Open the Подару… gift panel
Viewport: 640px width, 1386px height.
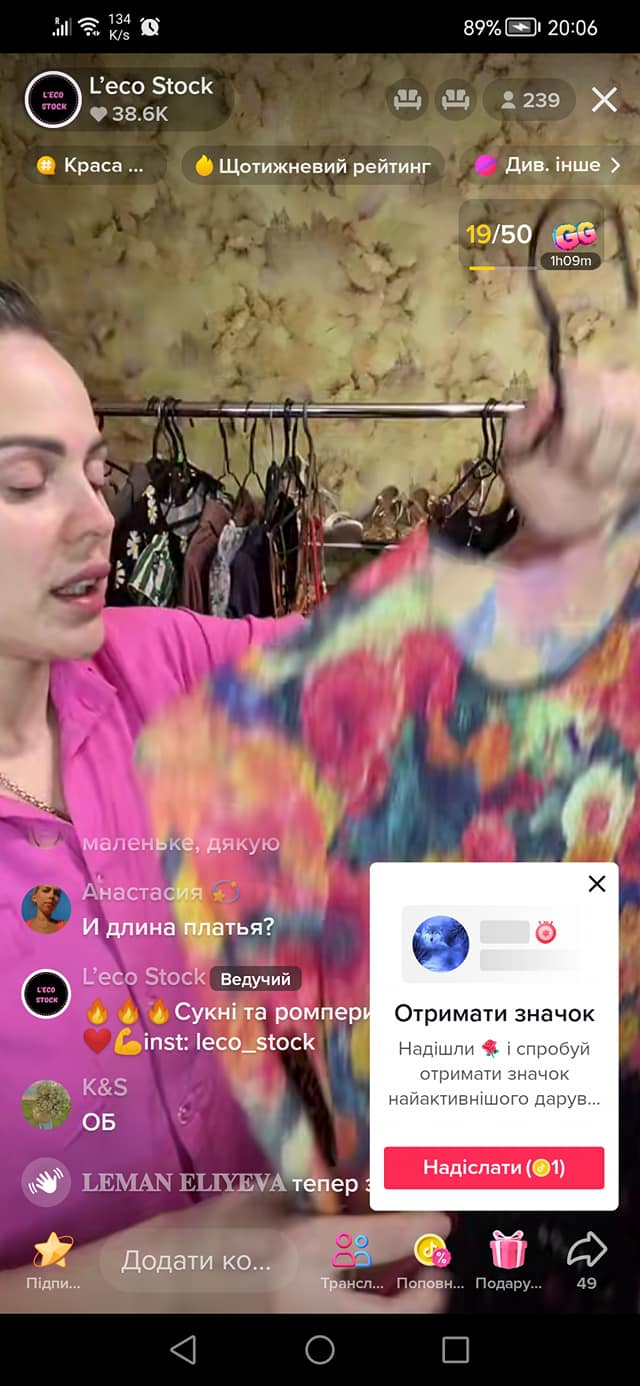tap(508, 1260)
